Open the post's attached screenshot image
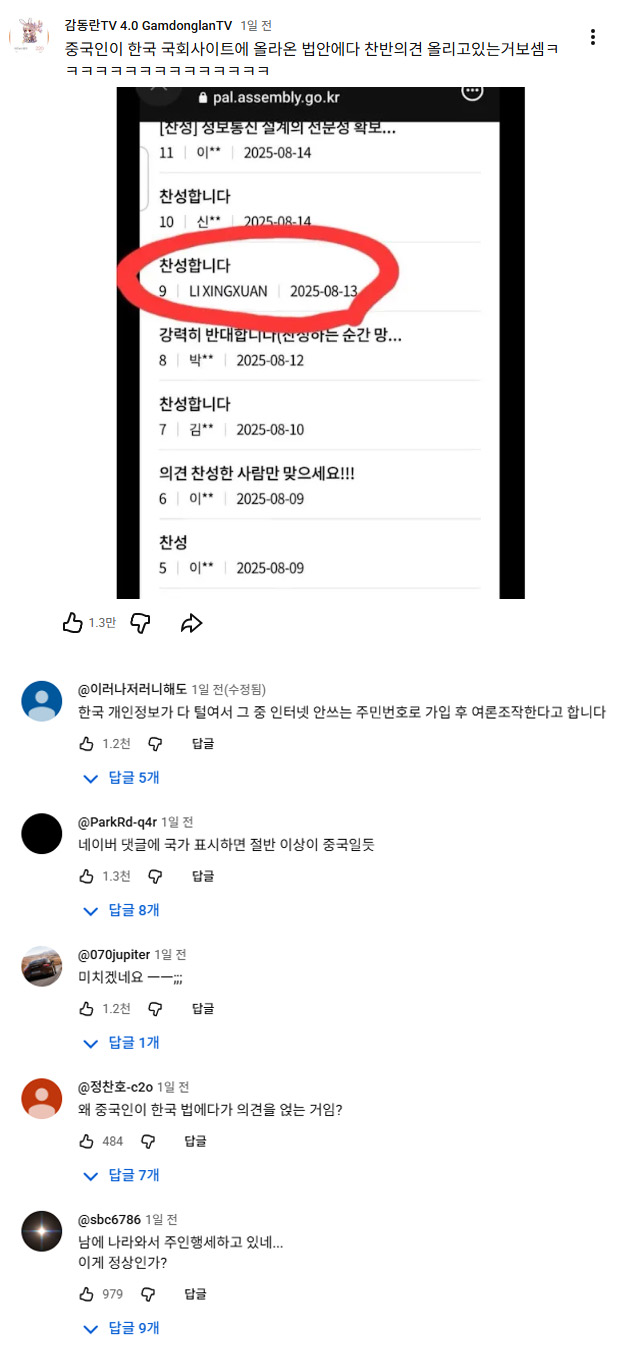This screenshot has width=618, height=1354. (320, 342)
